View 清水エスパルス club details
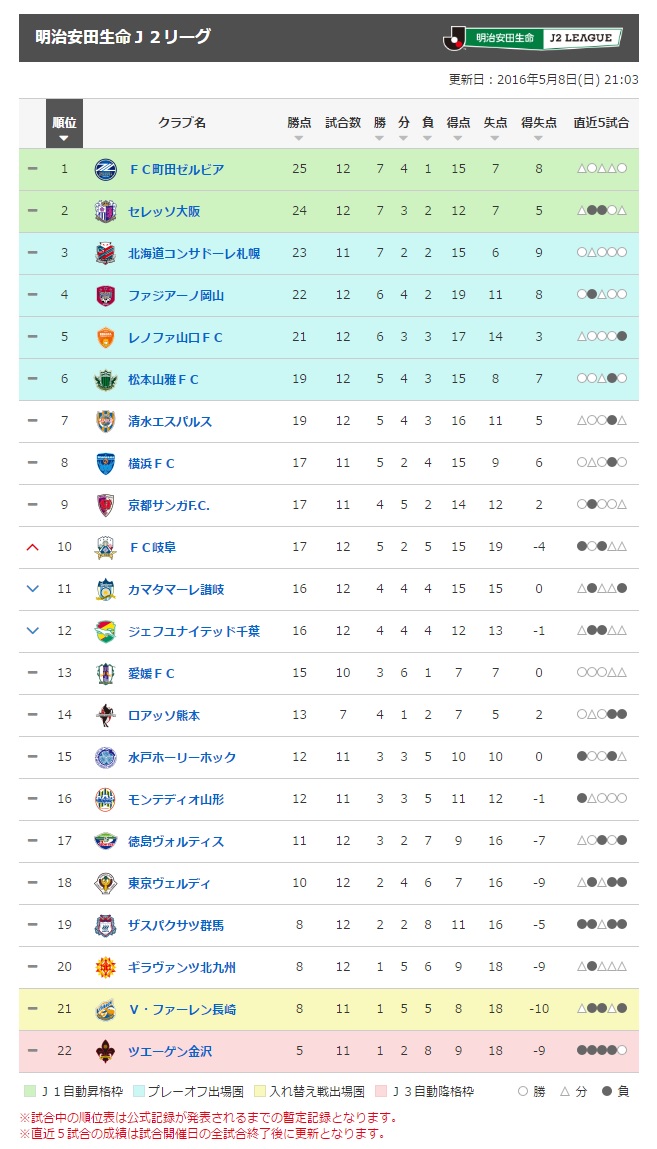This screenshot has height=1149, width=657. point(170,421)
